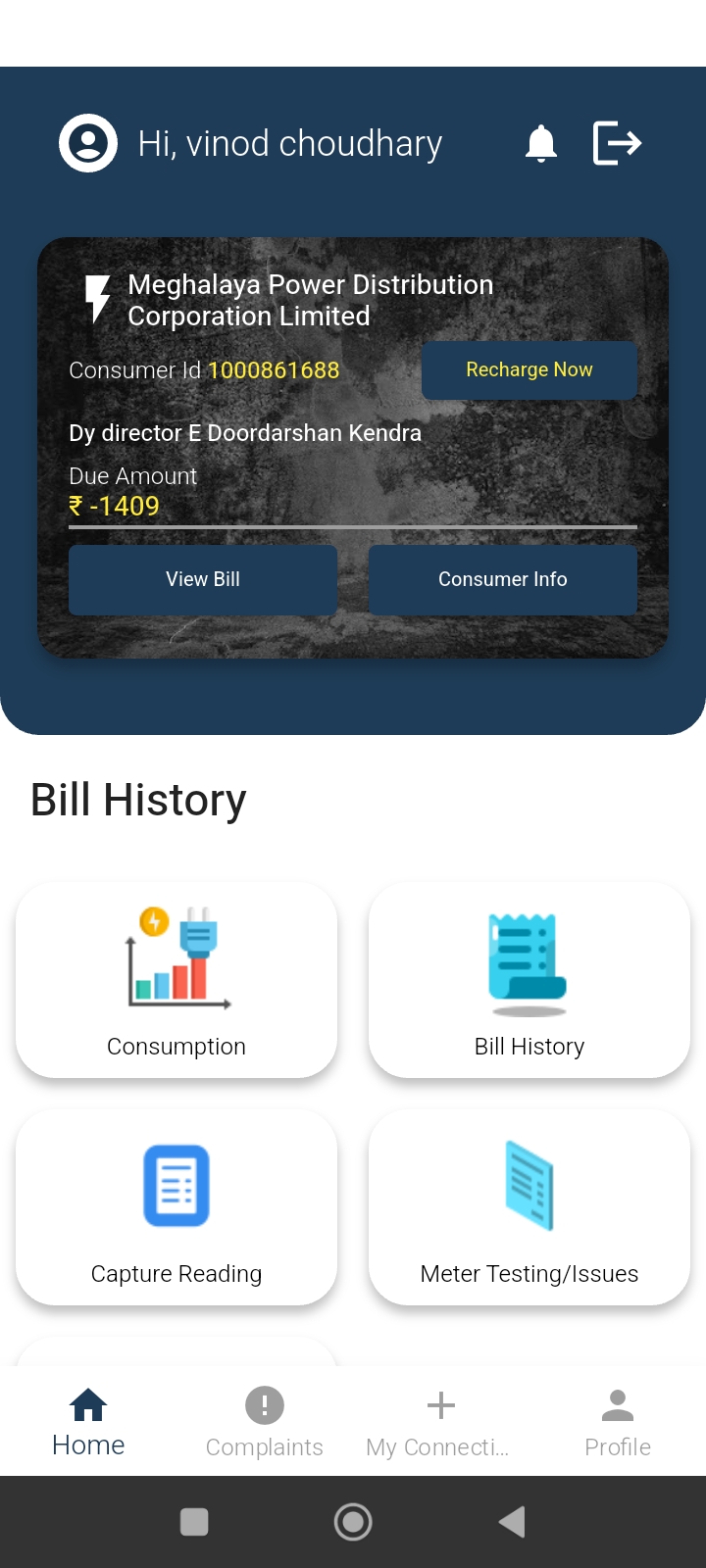Open Consumer Info

502,579
